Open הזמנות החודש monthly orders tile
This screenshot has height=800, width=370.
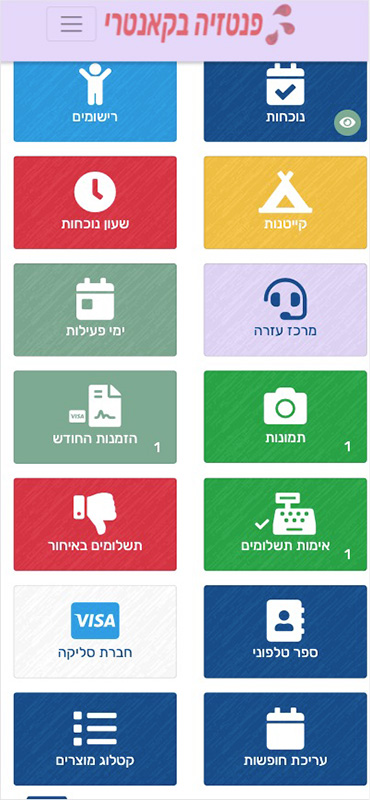click(95, 417)
